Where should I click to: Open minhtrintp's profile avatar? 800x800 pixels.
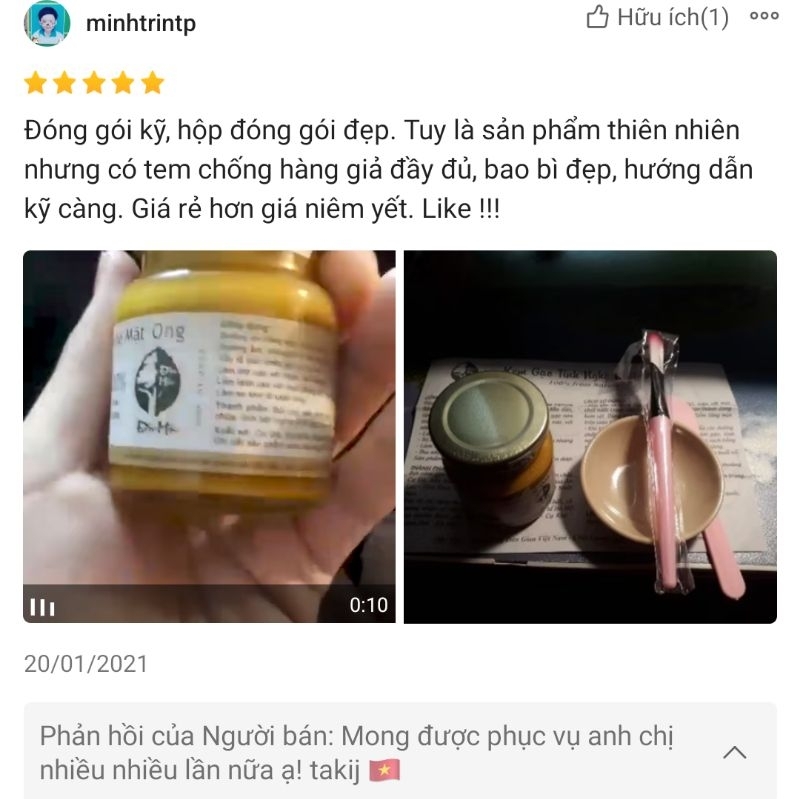point(47,24)
